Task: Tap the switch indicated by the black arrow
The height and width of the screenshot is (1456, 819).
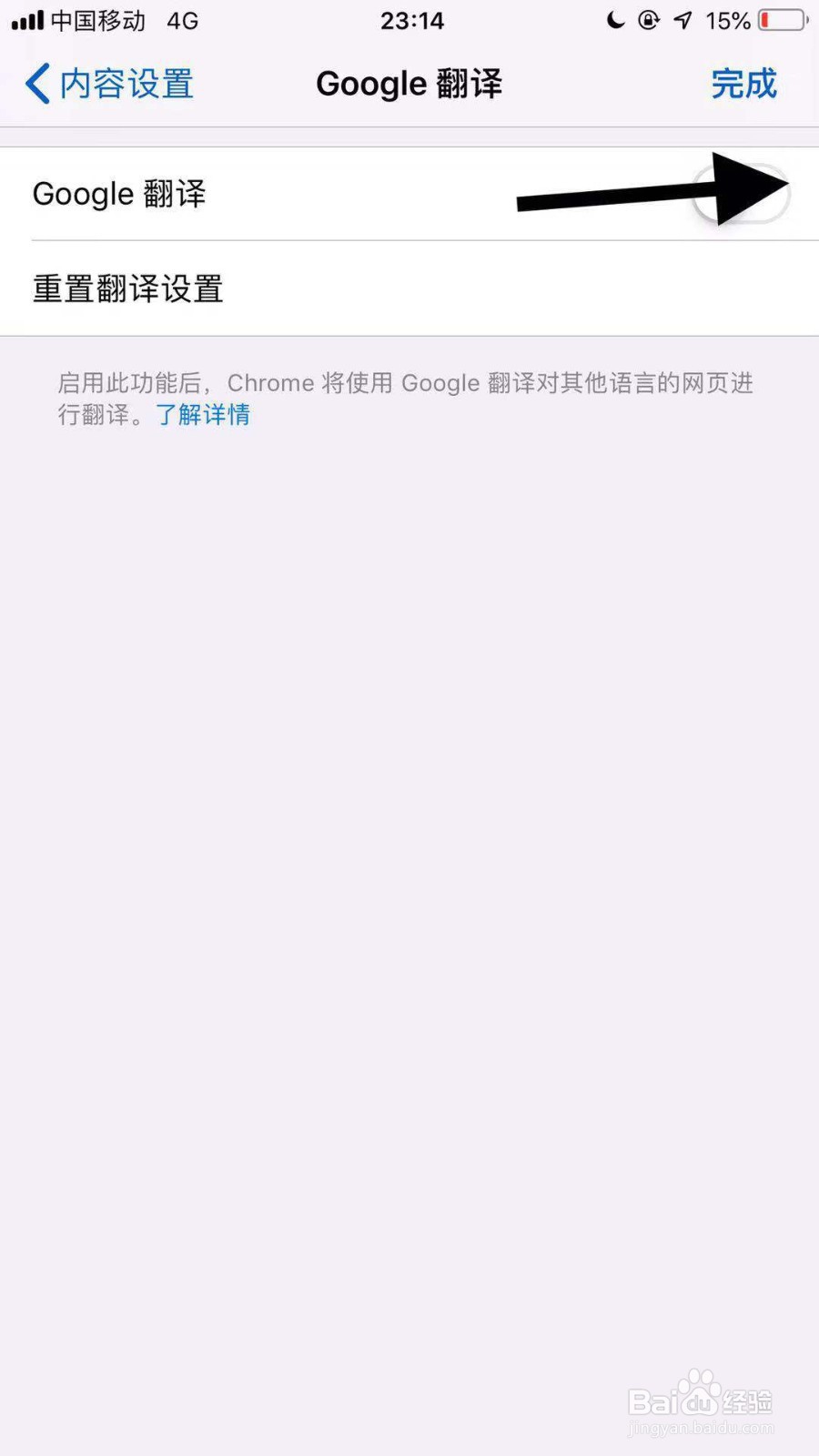Action: [742, 194]
